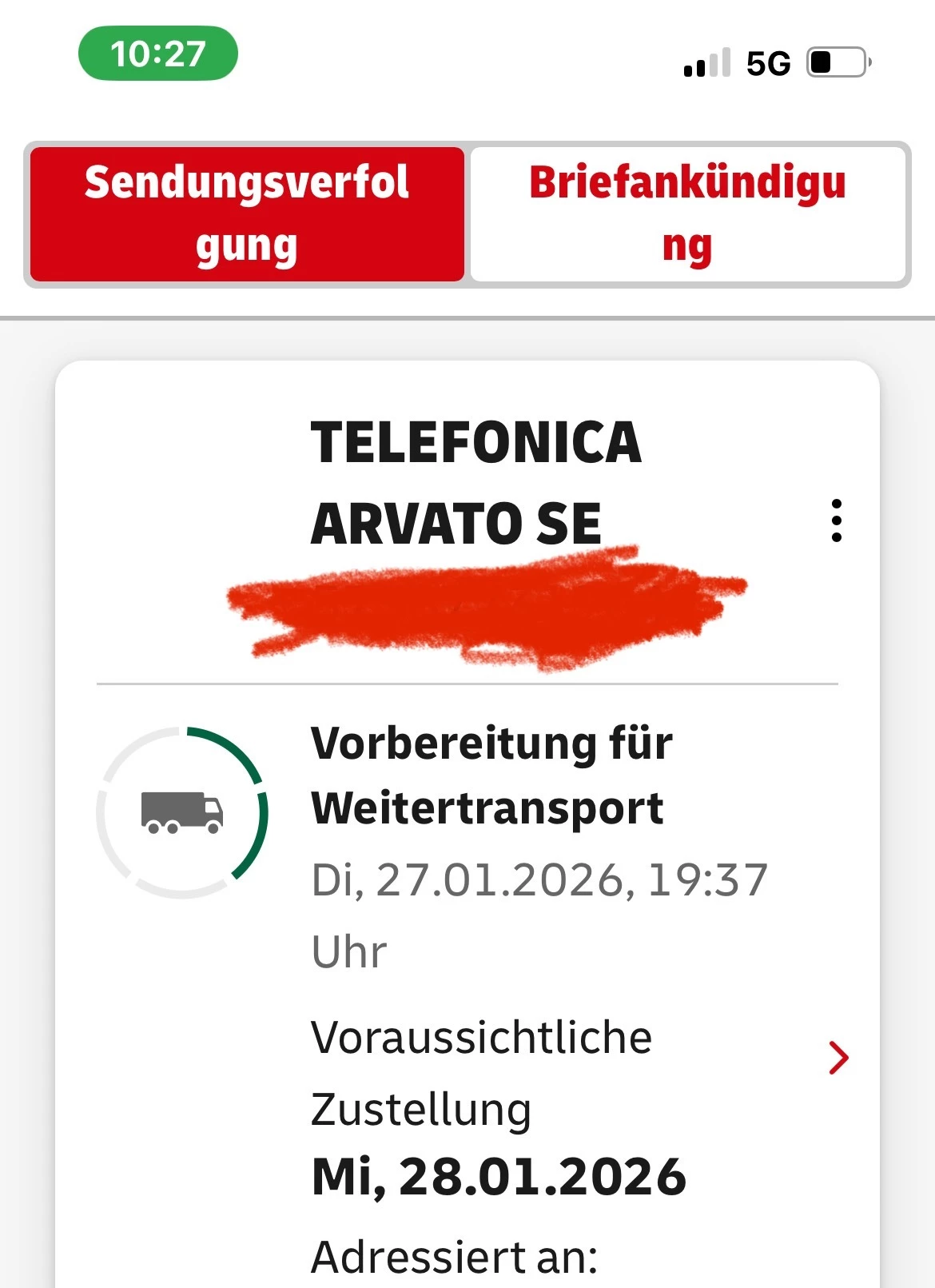Open shipment details via the red chevron
The height and width of the screenshot is (1288, 935).
coord(838,1058)
